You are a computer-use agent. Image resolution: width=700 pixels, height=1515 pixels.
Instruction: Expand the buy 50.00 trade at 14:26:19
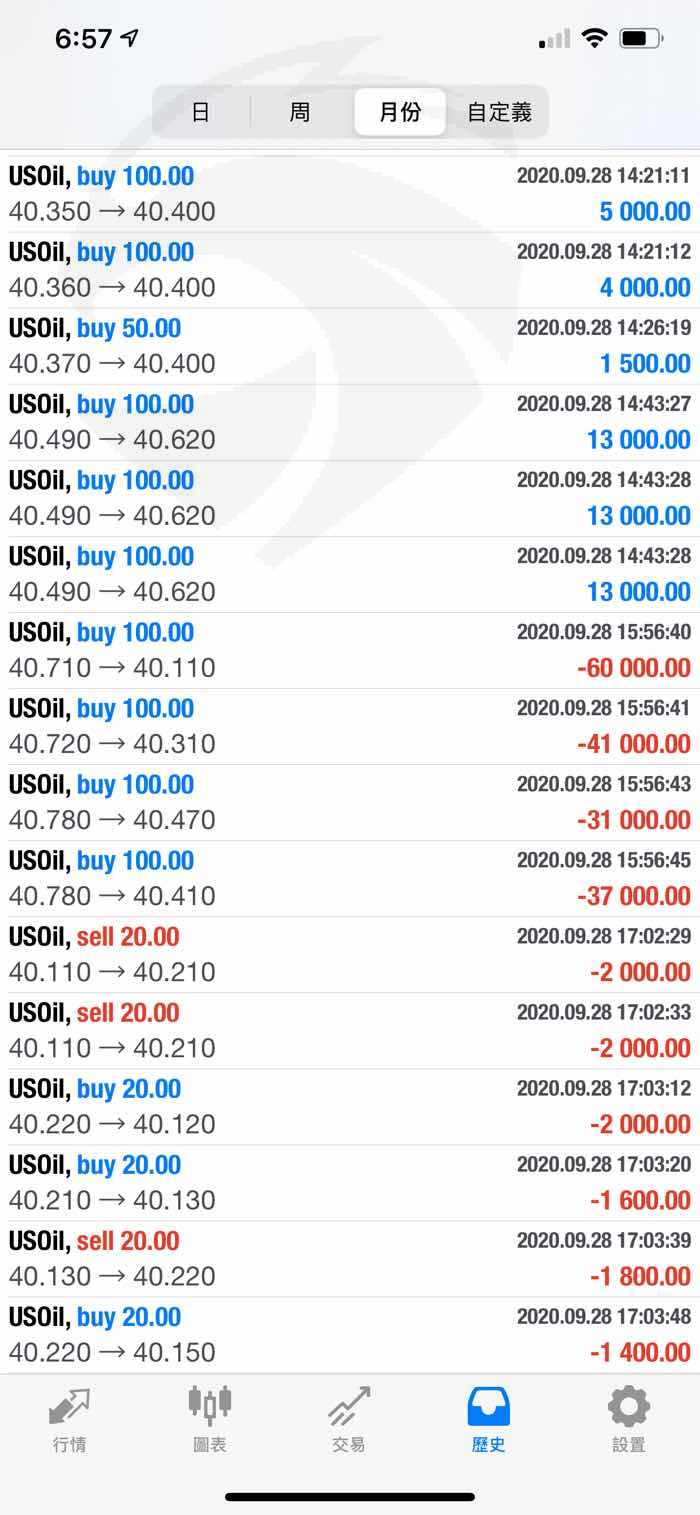point(350,346)
